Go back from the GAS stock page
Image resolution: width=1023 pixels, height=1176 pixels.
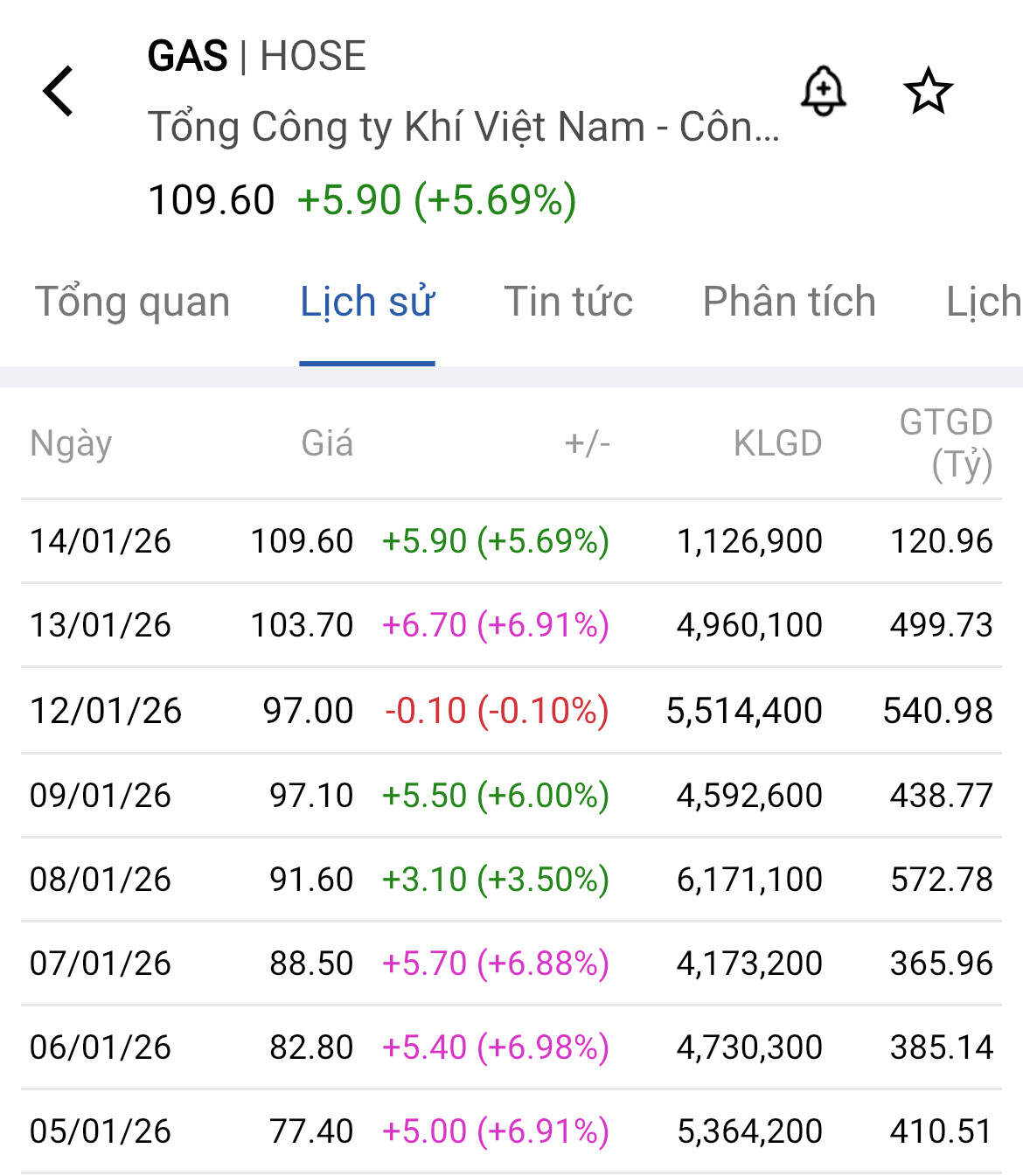pos(59,91)
